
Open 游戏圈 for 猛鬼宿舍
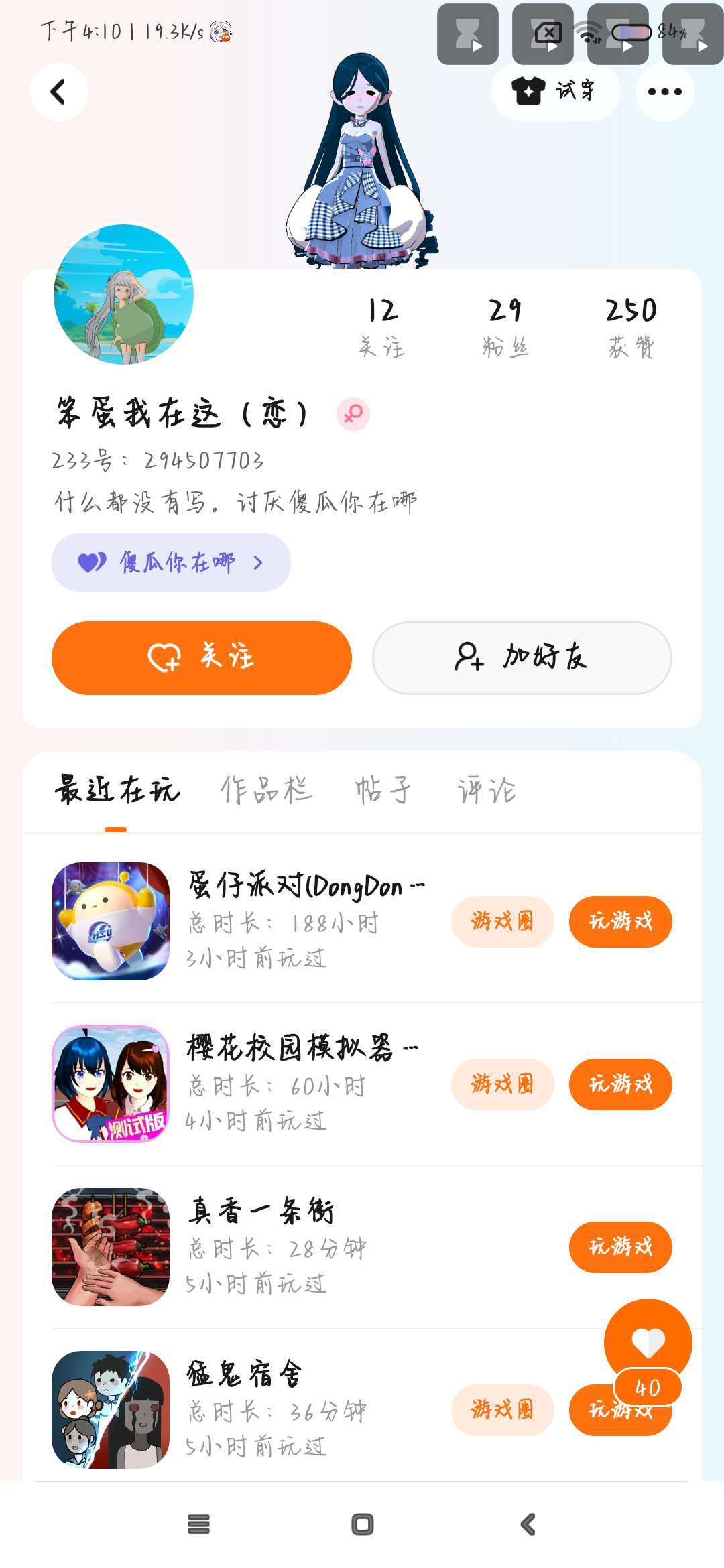[502, 1410]
